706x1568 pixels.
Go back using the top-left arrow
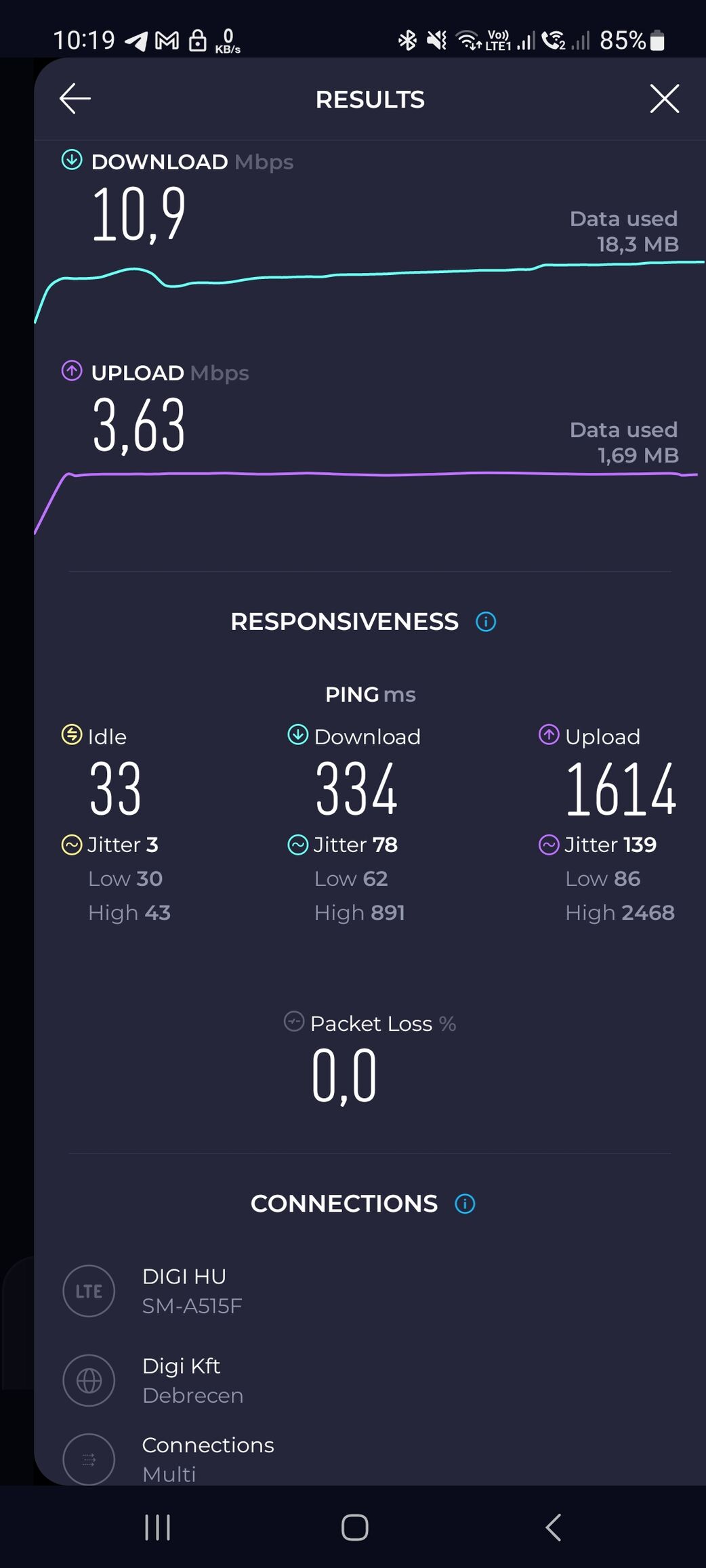click(75, 99)
